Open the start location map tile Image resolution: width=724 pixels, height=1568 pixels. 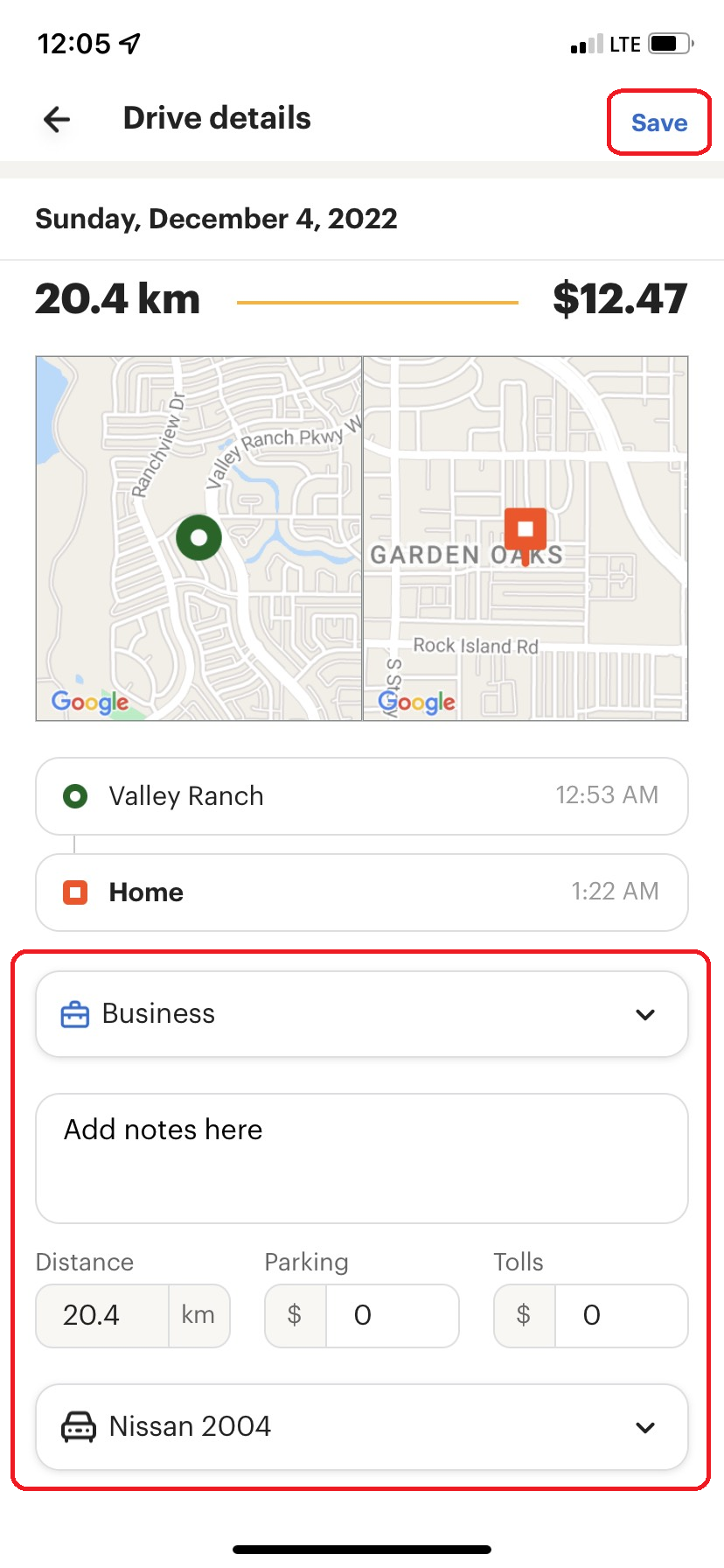198,538
